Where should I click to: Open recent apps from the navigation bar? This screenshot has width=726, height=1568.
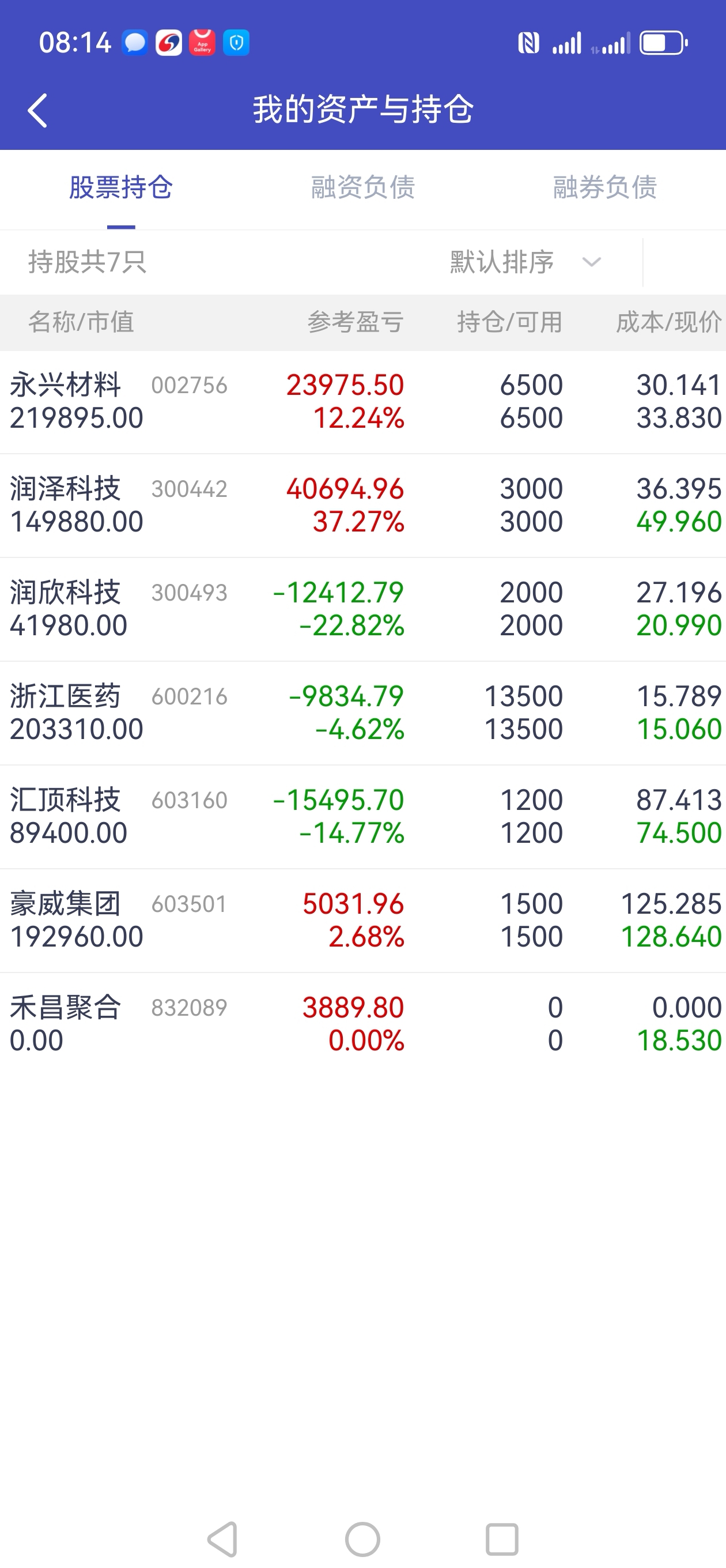pos(502,1539)
